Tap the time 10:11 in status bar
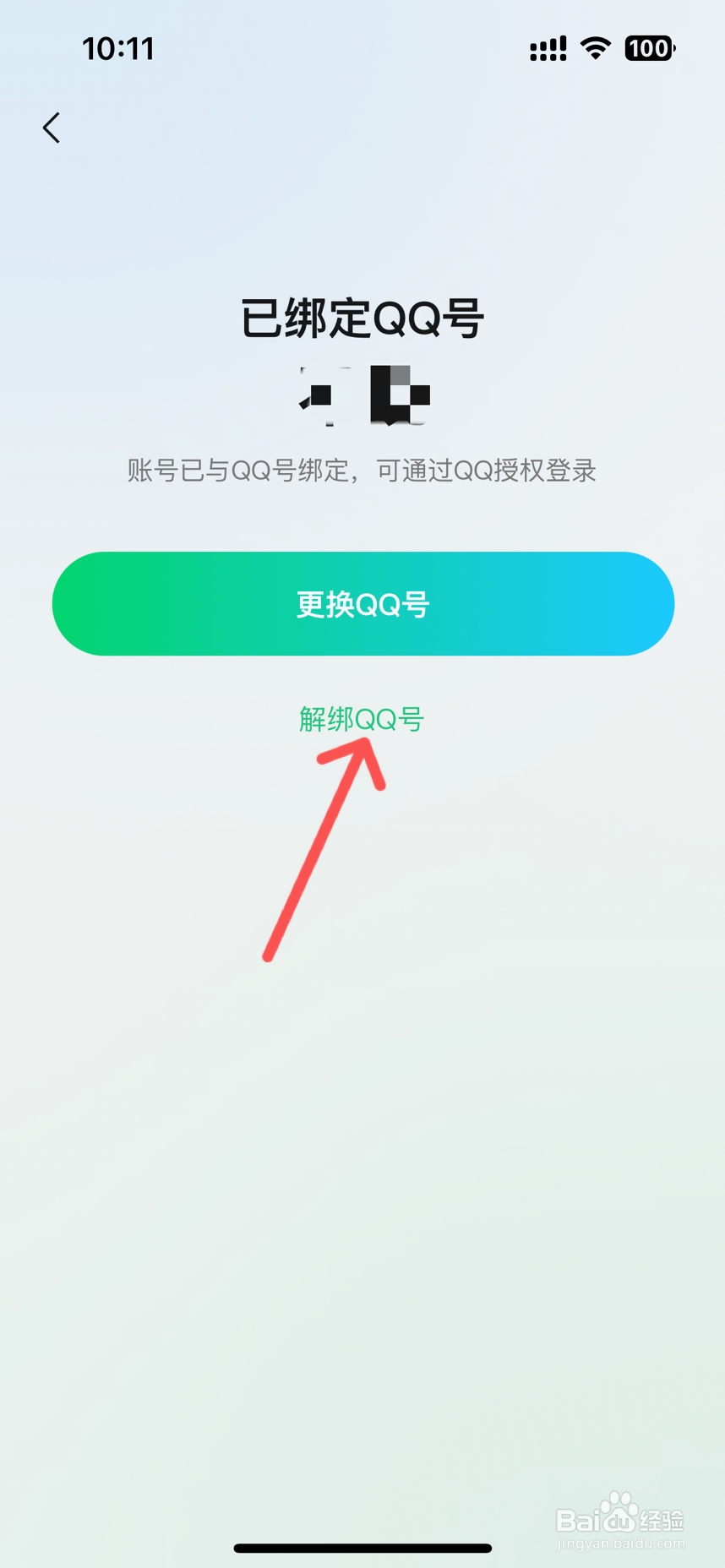The image size is (725, 1568). 118,48
